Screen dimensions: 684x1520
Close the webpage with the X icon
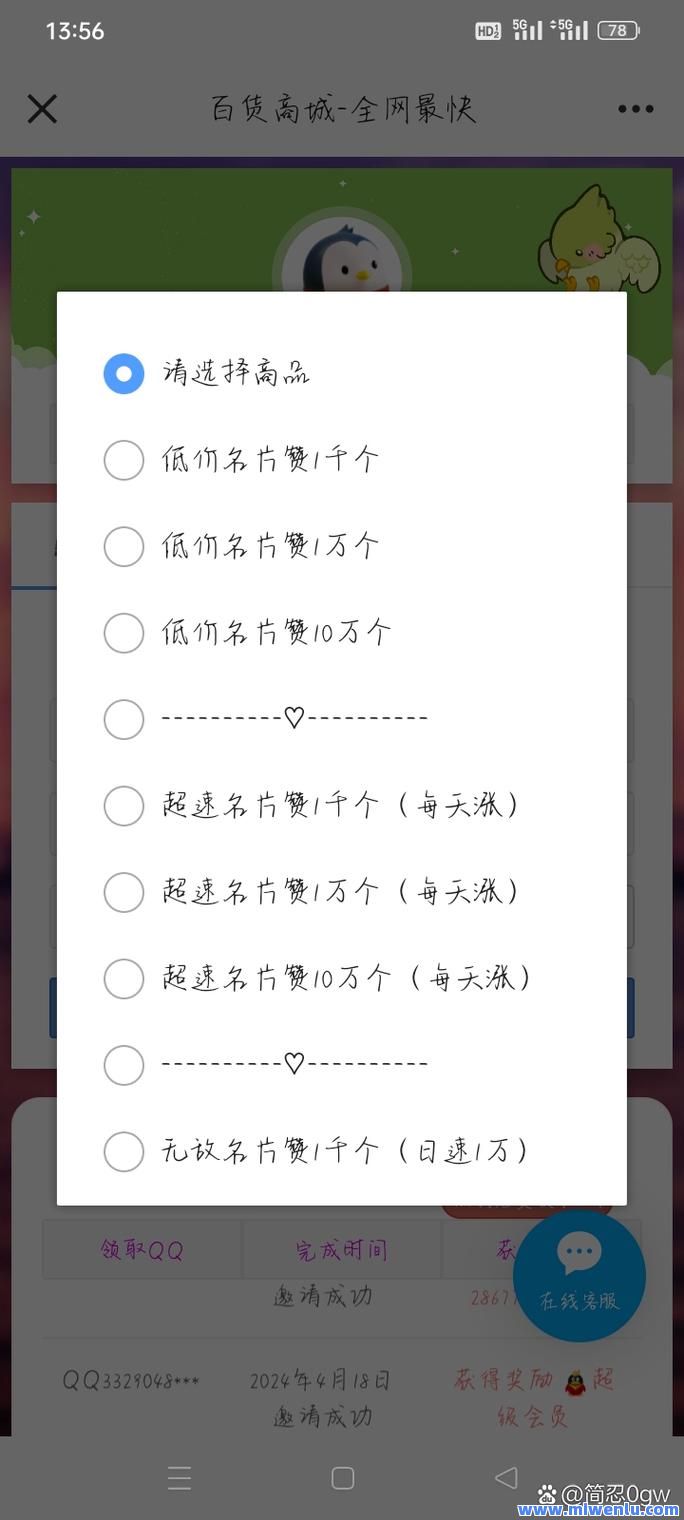[42, 109]
